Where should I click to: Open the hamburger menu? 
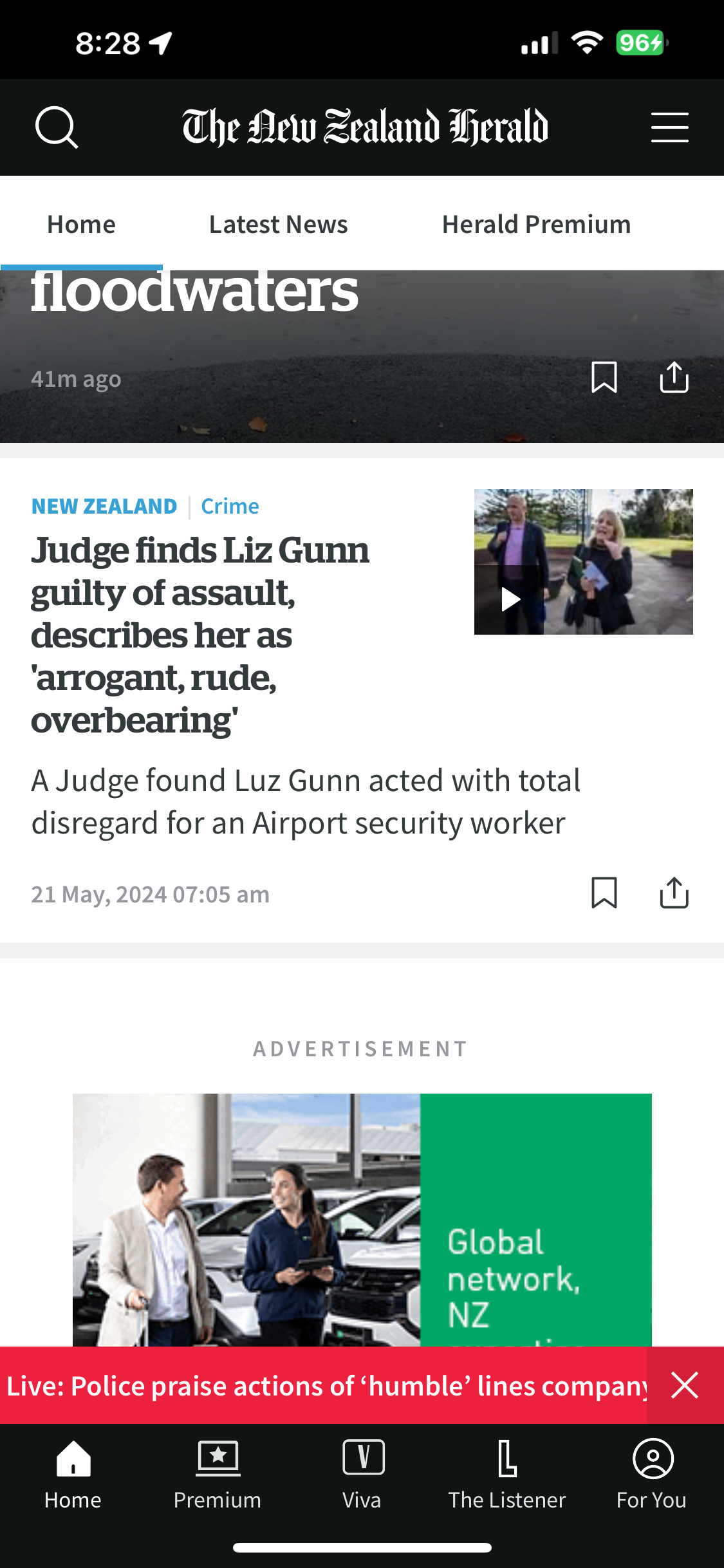(669, 127)
